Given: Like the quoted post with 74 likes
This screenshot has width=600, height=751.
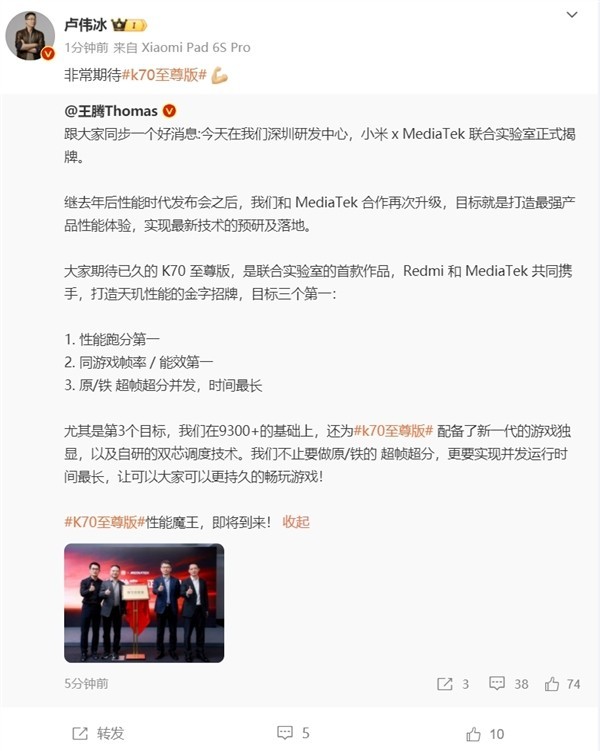Looking at the screenshot, I should [563, 684].
